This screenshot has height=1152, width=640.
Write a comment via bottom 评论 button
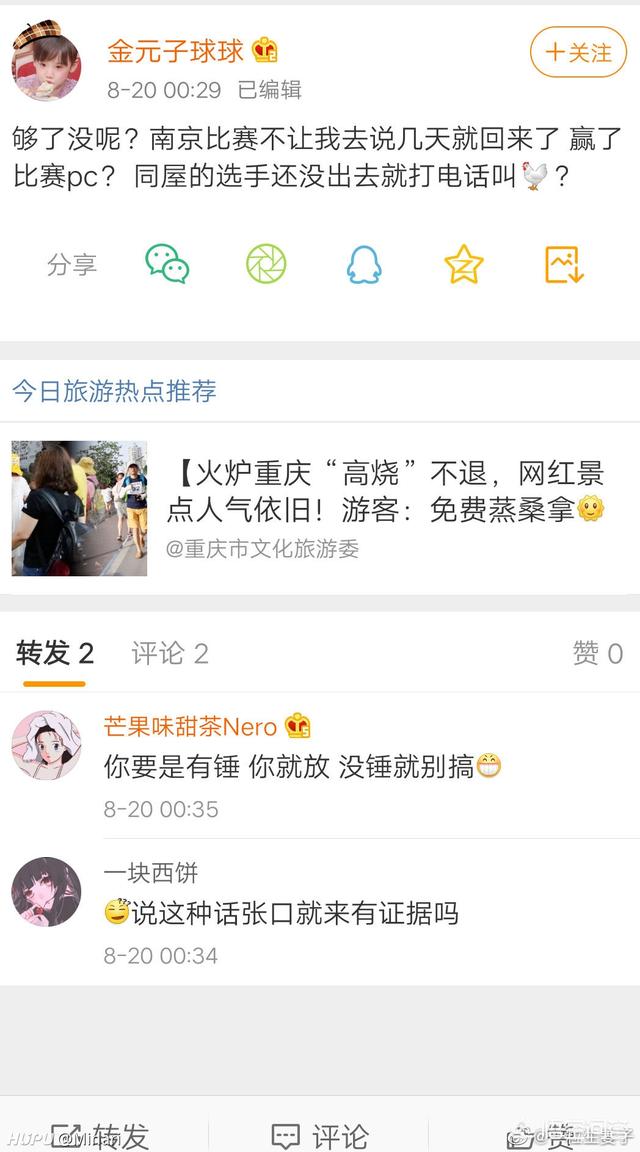click(x=320, y=1135)
